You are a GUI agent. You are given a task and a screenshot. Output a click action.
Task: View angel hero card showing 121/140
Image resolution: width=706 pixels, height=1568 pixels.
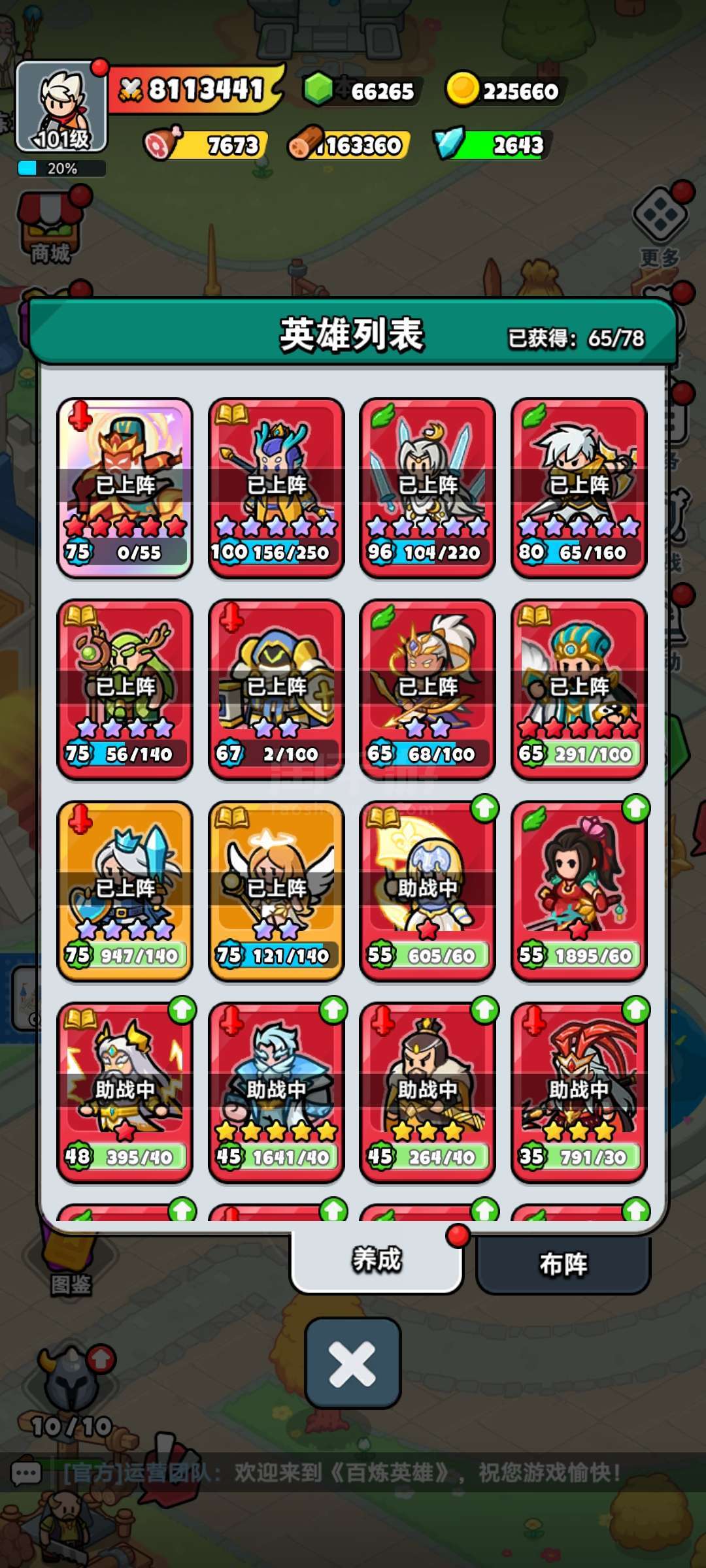(276, 891)
